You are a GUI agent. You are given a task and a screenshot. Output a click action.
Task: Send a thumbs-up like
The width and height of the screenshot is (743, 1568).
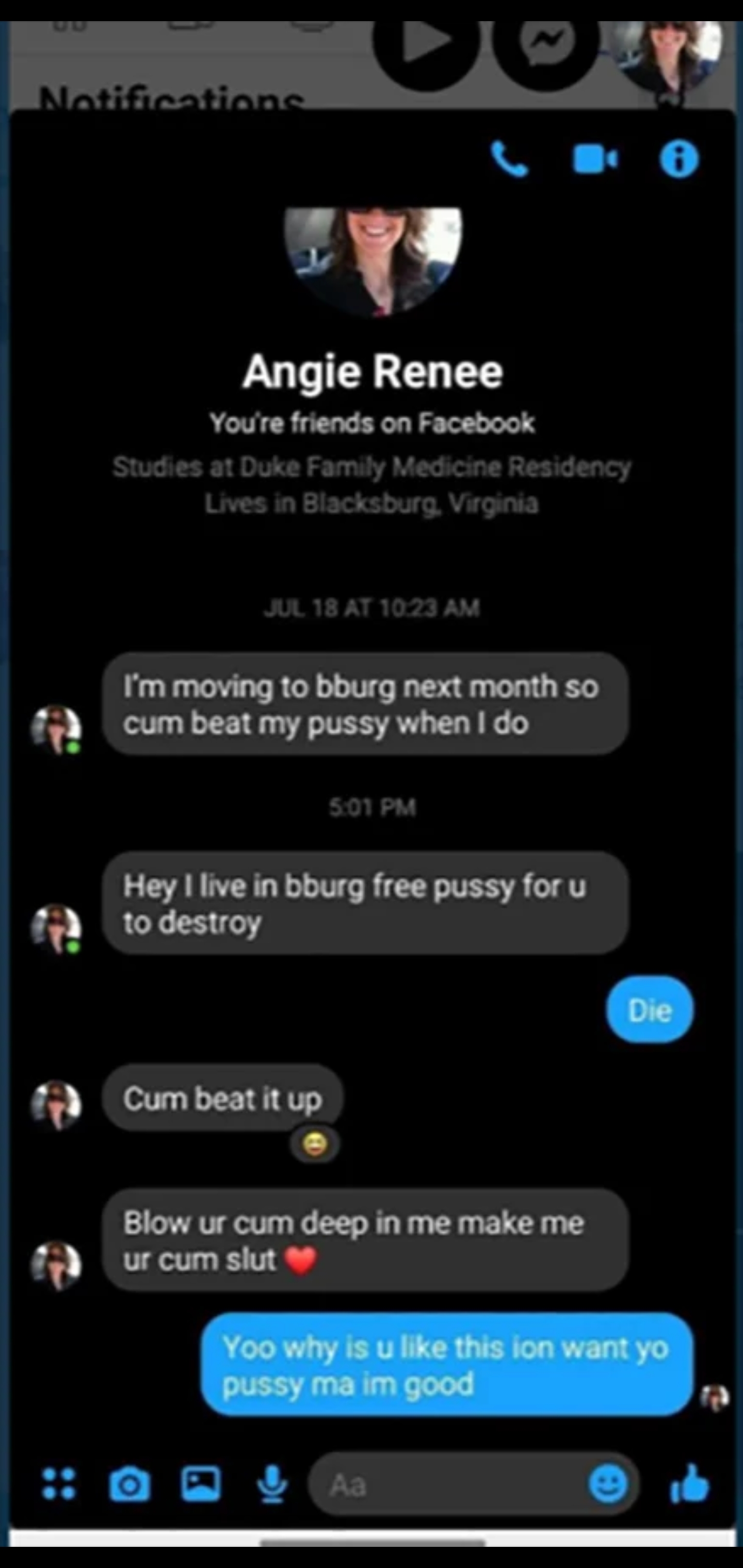point(690,1483)
